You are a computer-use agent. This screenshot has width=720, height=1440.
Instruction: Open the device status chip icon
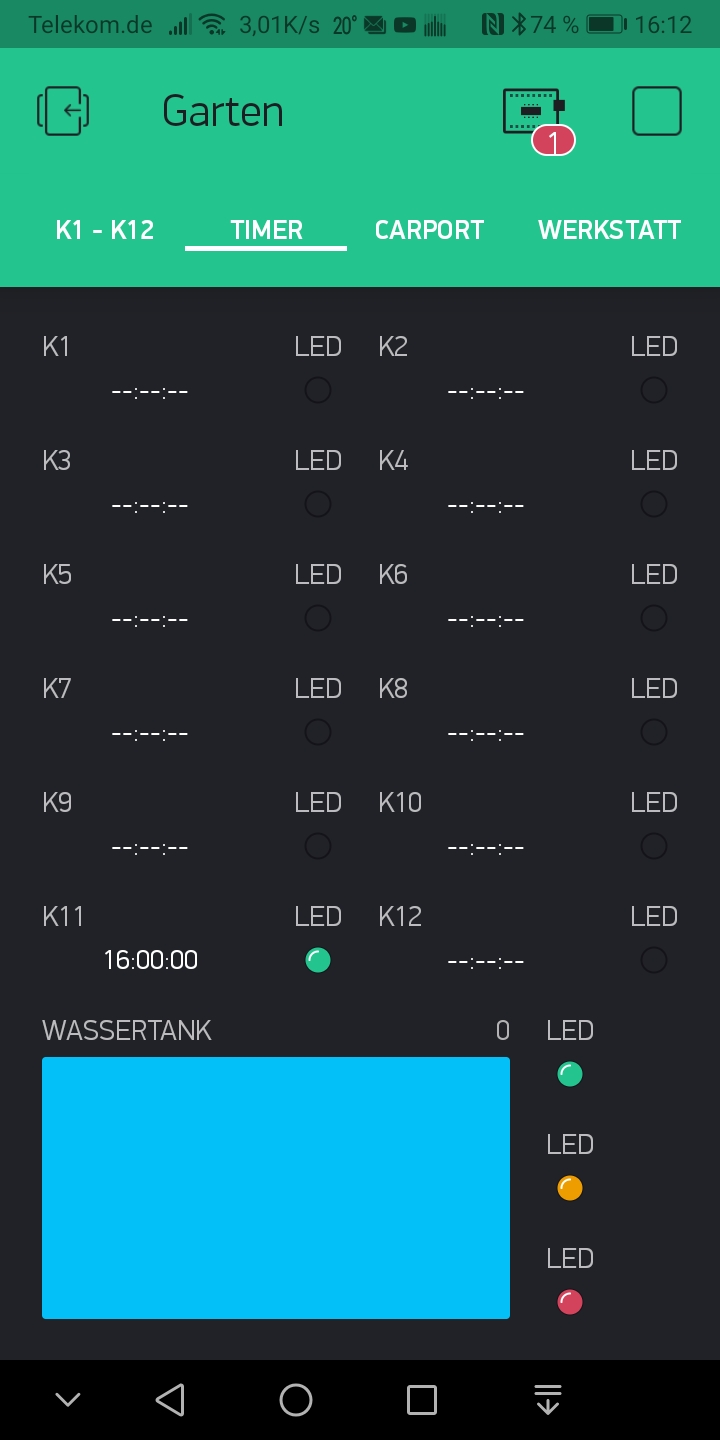(534, 111)
